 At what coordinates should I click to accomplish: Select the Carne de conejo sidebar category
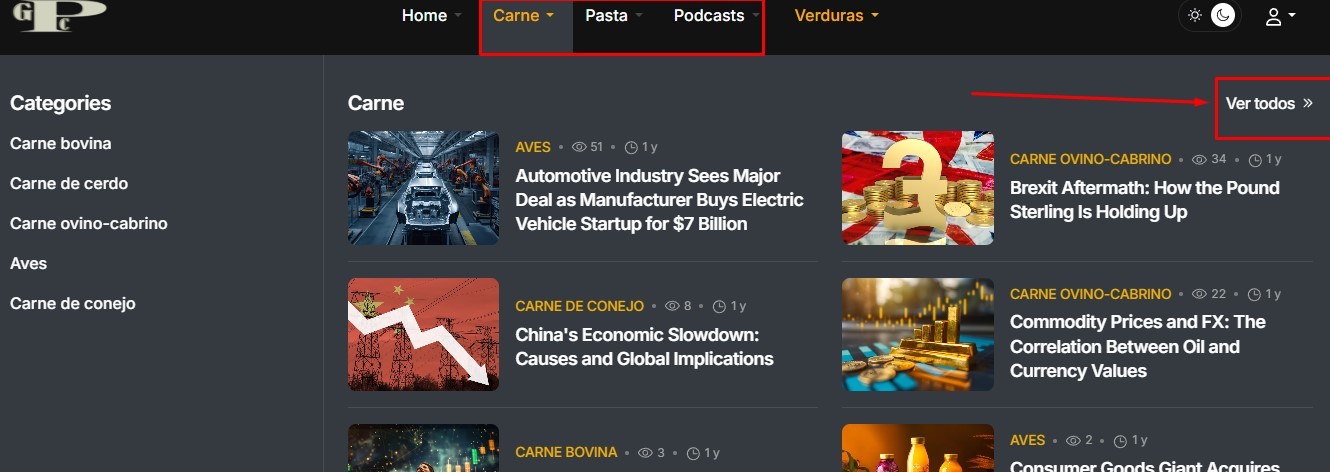click(73, 304)
